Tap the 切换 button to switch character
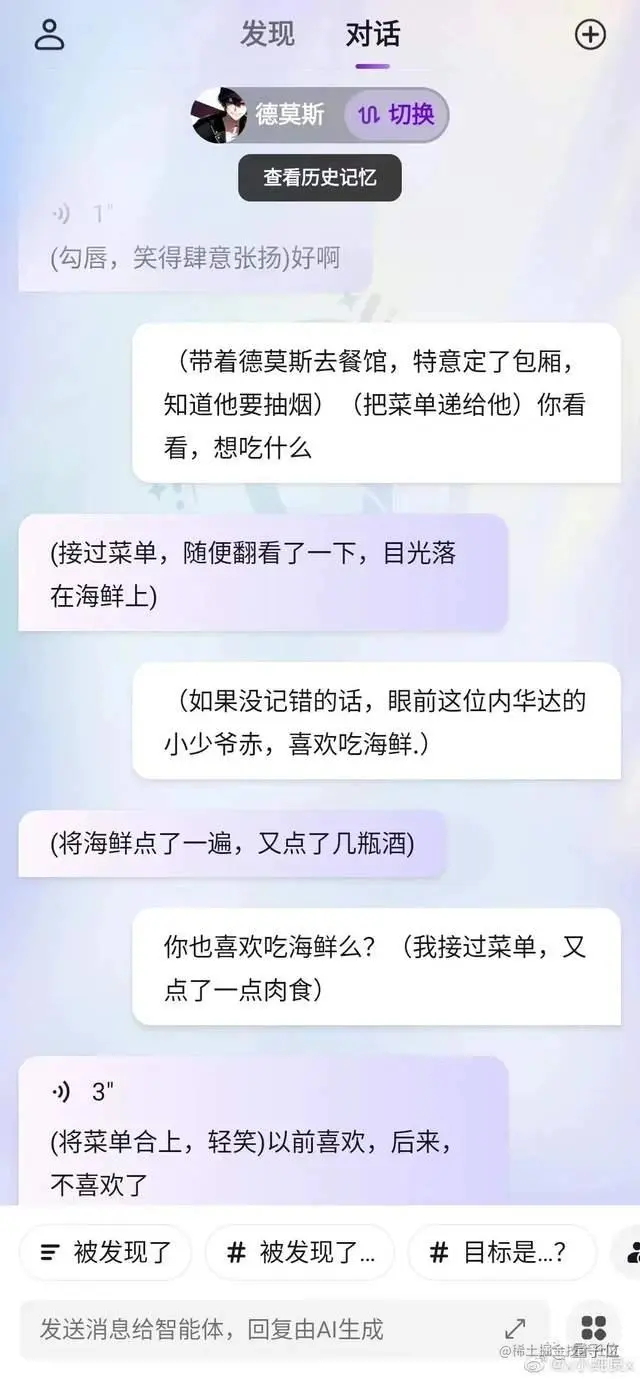Screen dimensions: 640x1379 pyautogui.click(x=397, y=115)
